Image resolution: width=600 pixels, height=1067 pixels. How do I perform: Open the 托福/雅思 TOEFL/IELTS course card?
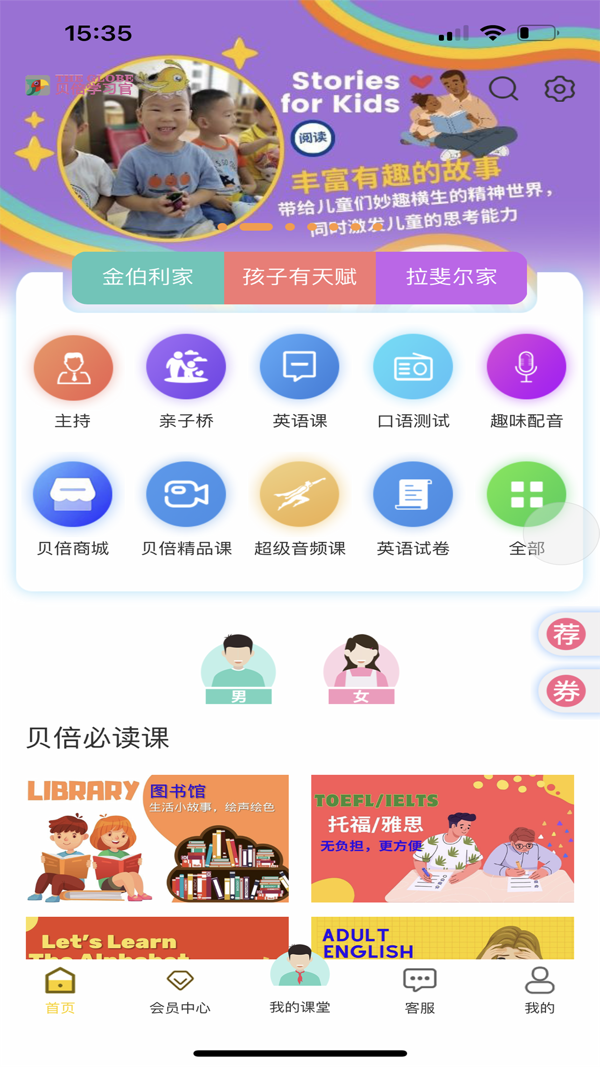pos(442,838)
